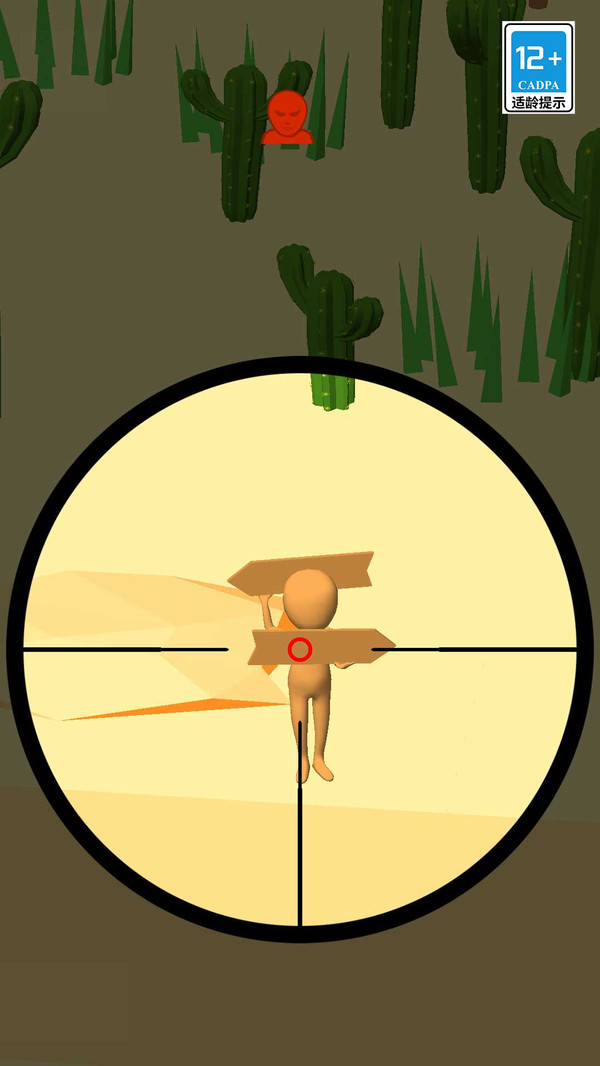Open the CADPA 12+ age rating notice

click(538, 67)
